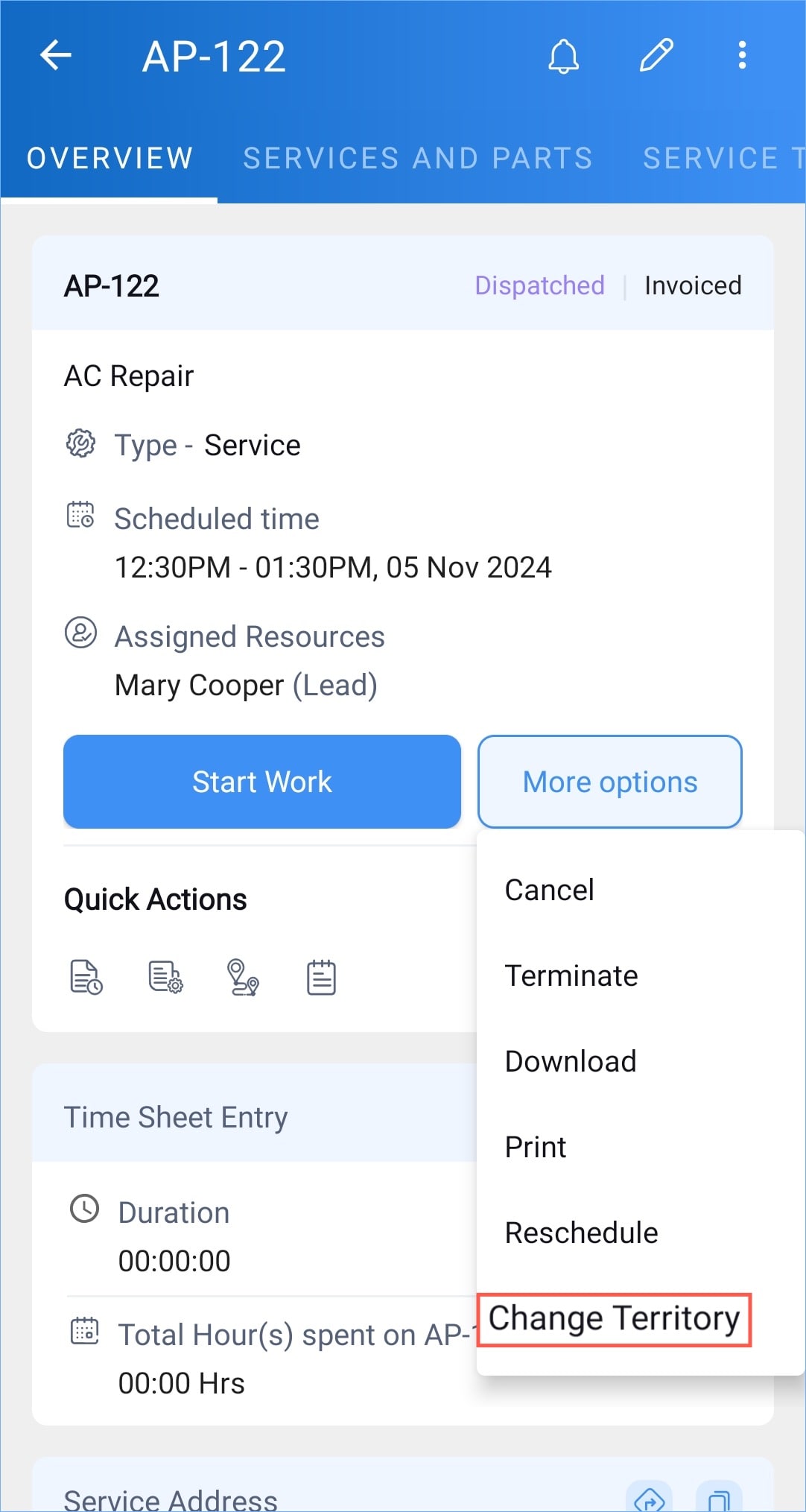Open the notes quick action icon

pyautogui.click(x=321, y=977)
